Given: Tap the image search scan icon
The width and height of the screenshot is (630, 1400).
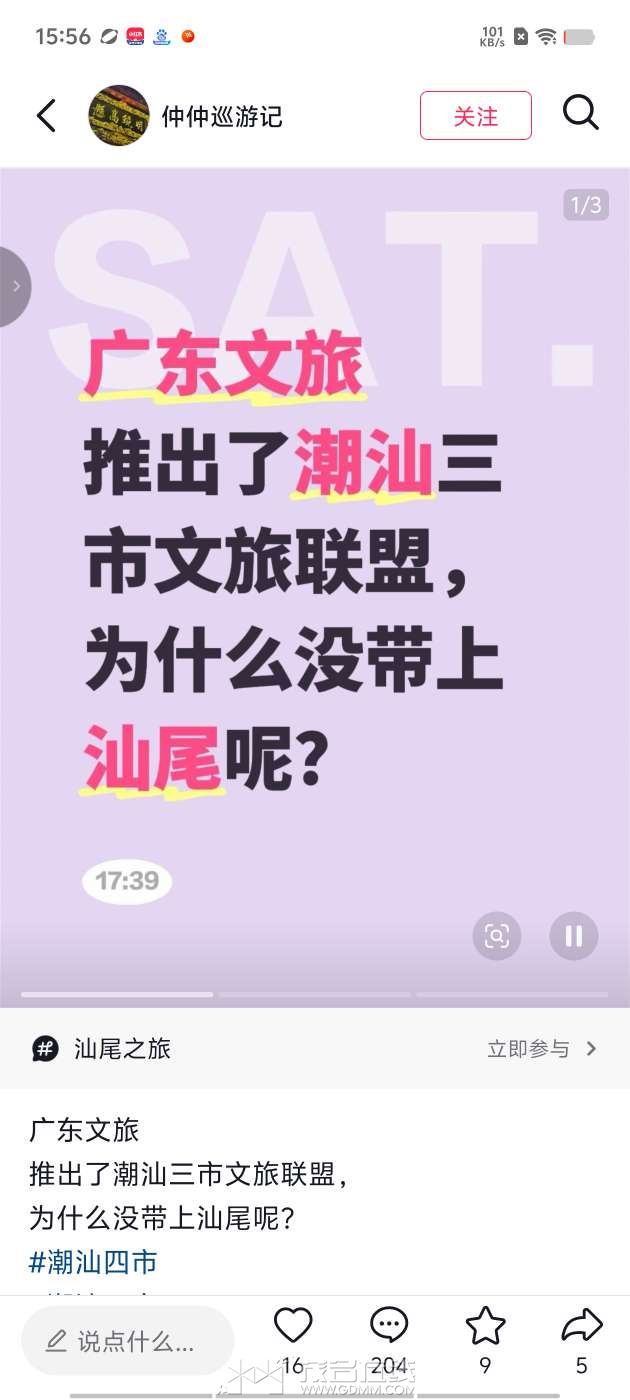Looking at the screenshot, I should click(497, 936).
